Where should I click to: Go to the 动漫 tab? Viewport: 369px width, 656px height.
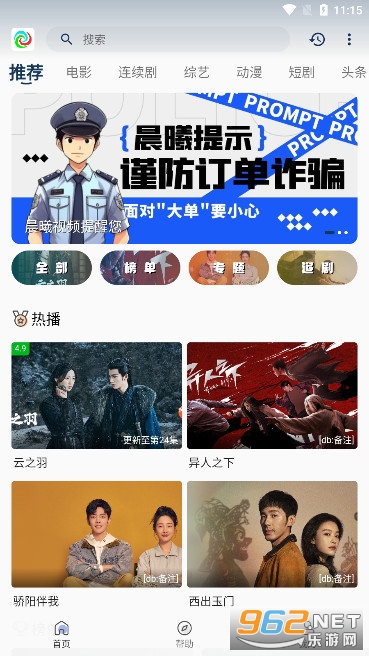(x=249, y=72)
